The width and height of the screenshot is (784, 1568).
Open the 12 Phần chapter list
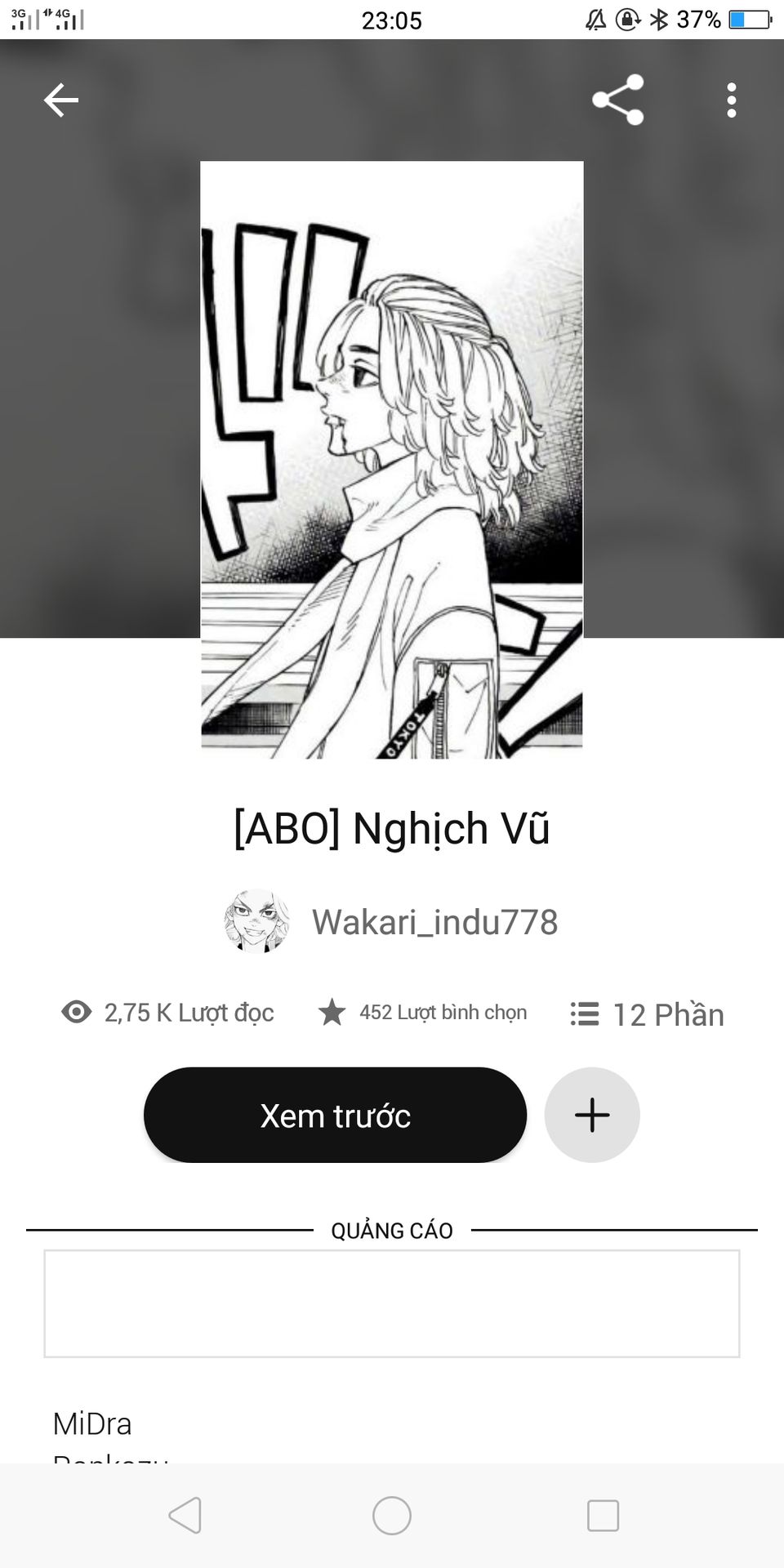click(x=647, y=1014)
